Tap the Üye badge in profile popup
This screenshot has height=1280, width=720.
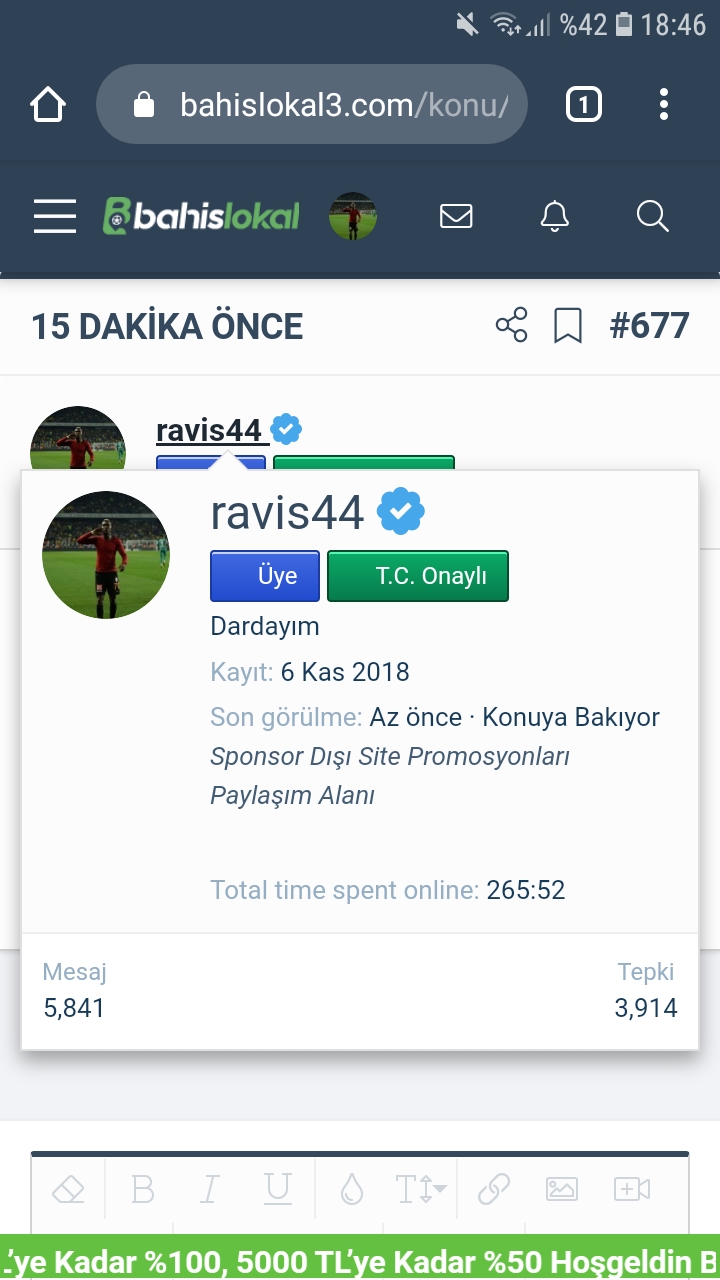tap(265, 576)
